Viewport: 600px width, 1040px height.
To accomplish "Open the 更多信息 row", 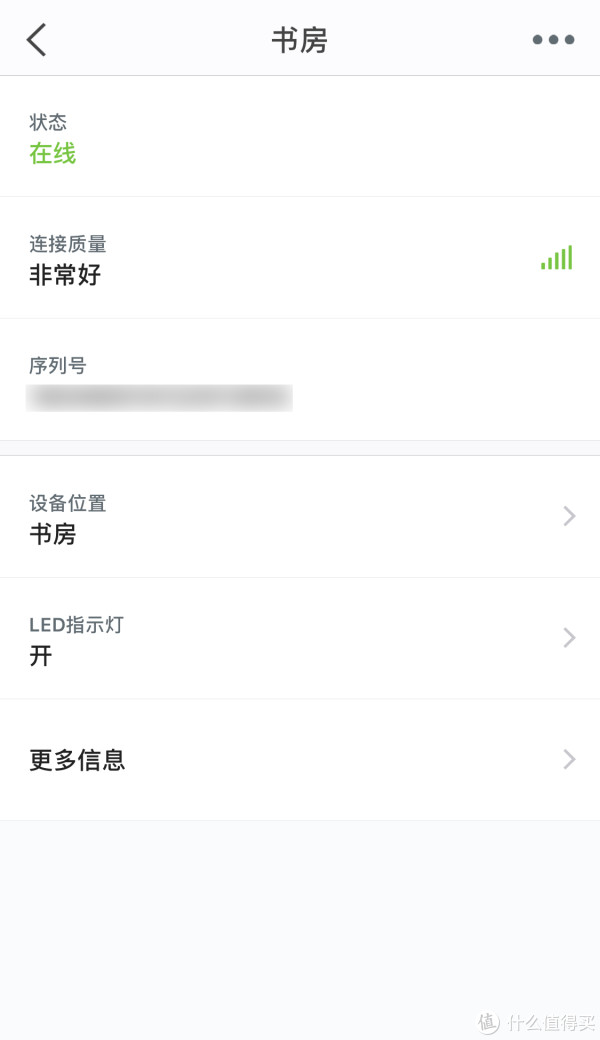I will click(x=300, y=759).
